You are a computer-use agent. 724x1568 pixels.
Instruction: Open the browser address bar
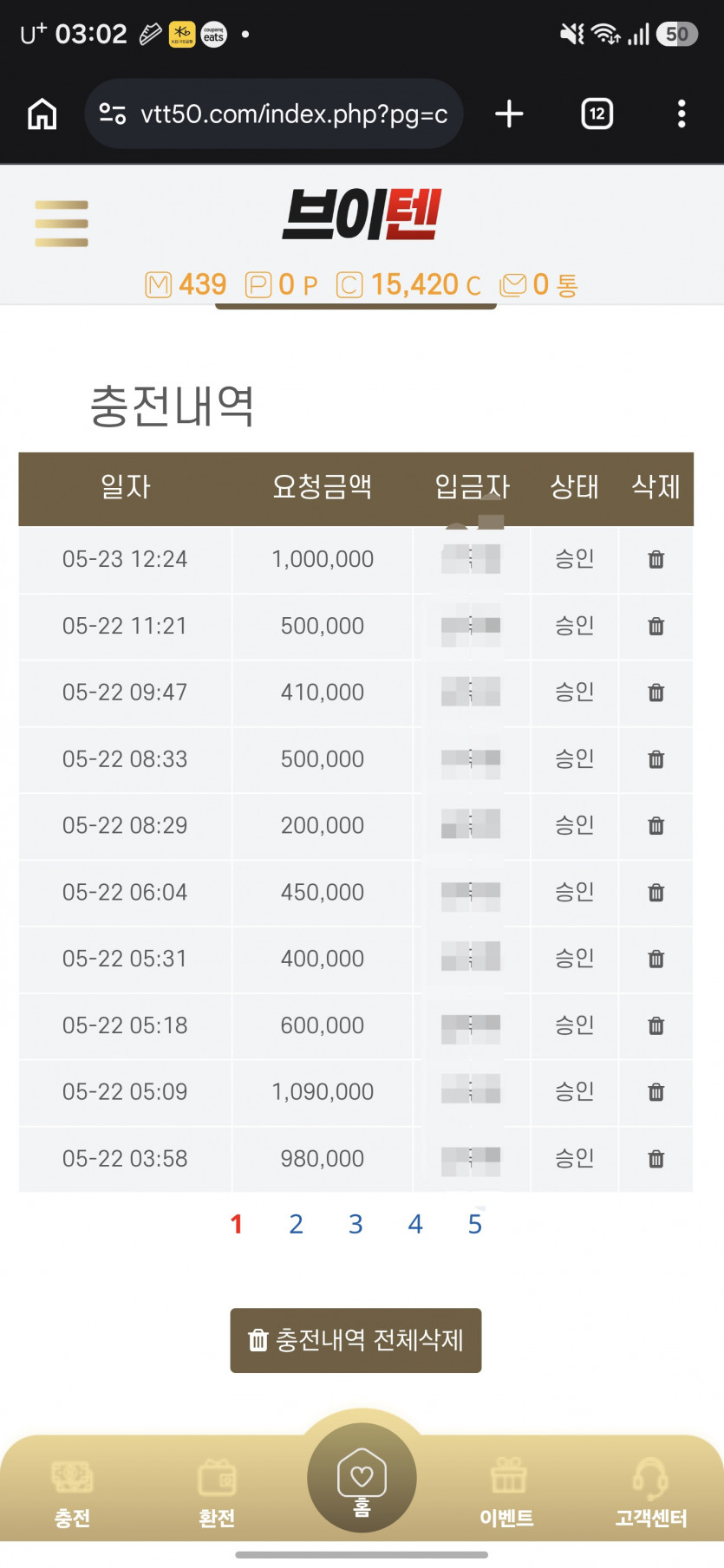tap(274, 114)
